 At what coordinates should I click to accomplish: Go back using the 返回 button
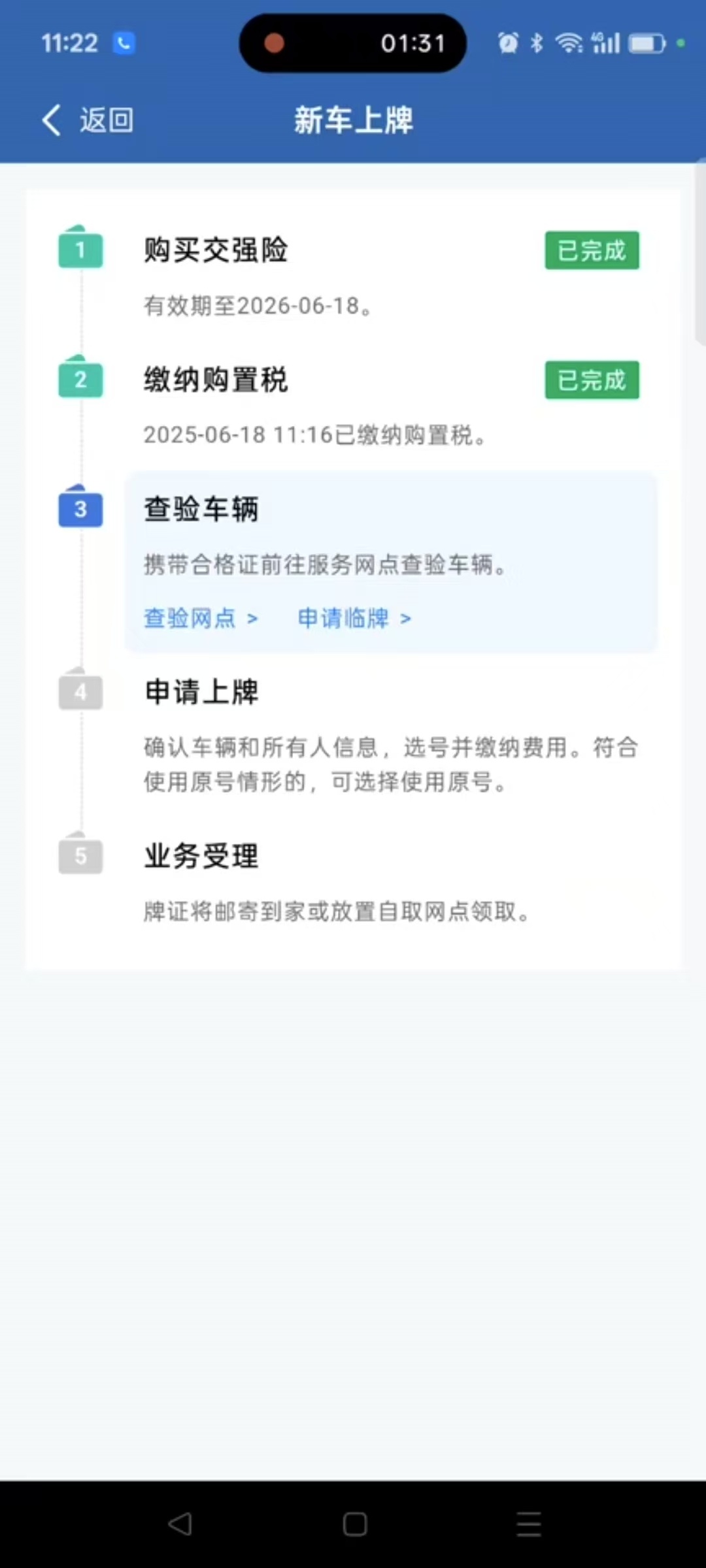tap(88, 121)
